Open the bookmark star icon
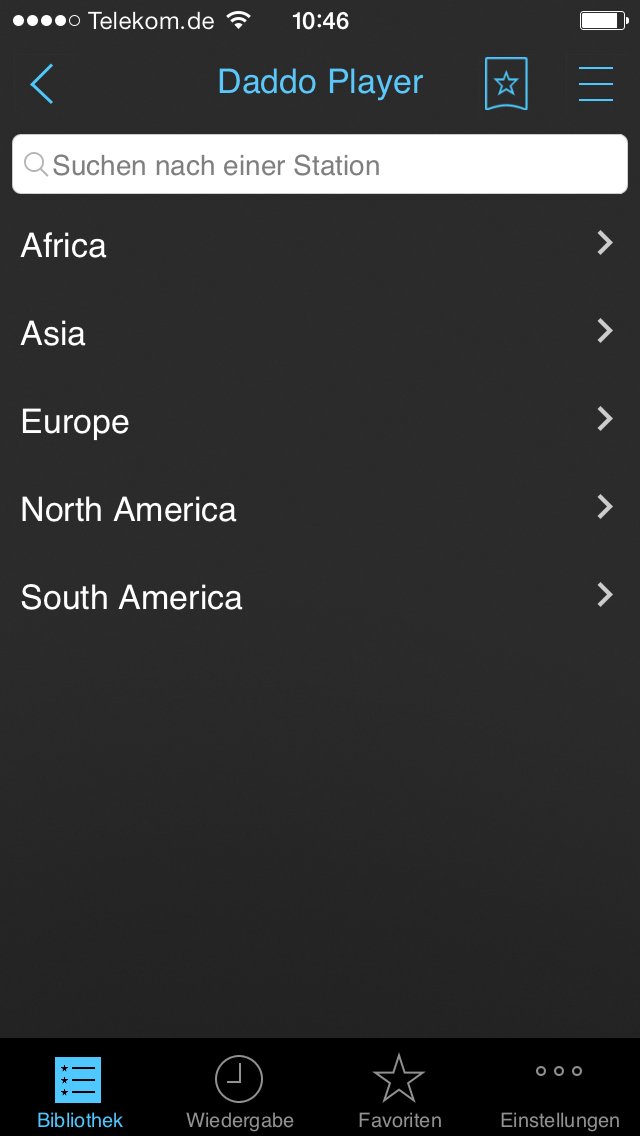 (506, 84)
